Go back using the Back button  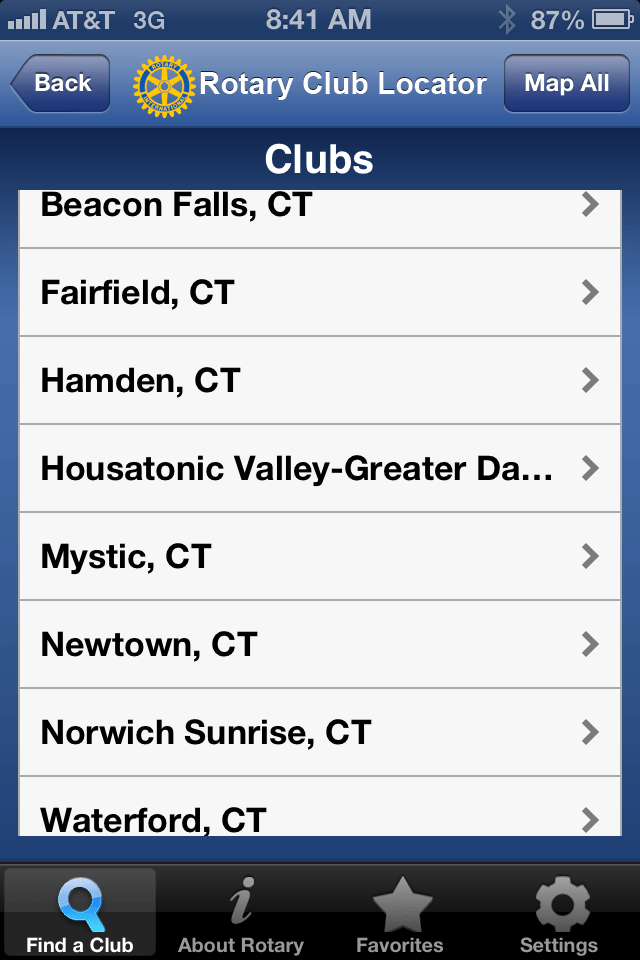[60, 83]
